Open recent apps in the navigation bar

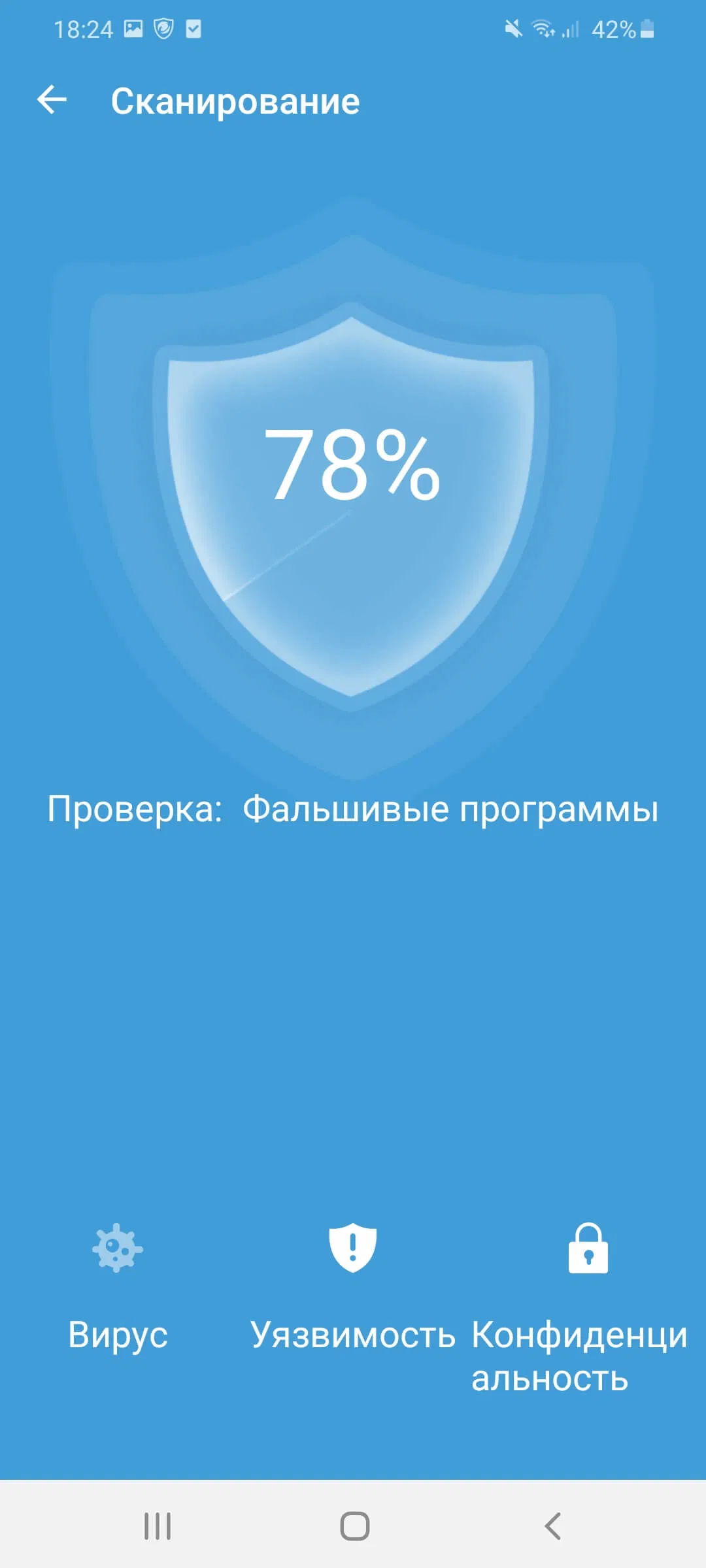pyautogui.click(x=158, y=1526)
